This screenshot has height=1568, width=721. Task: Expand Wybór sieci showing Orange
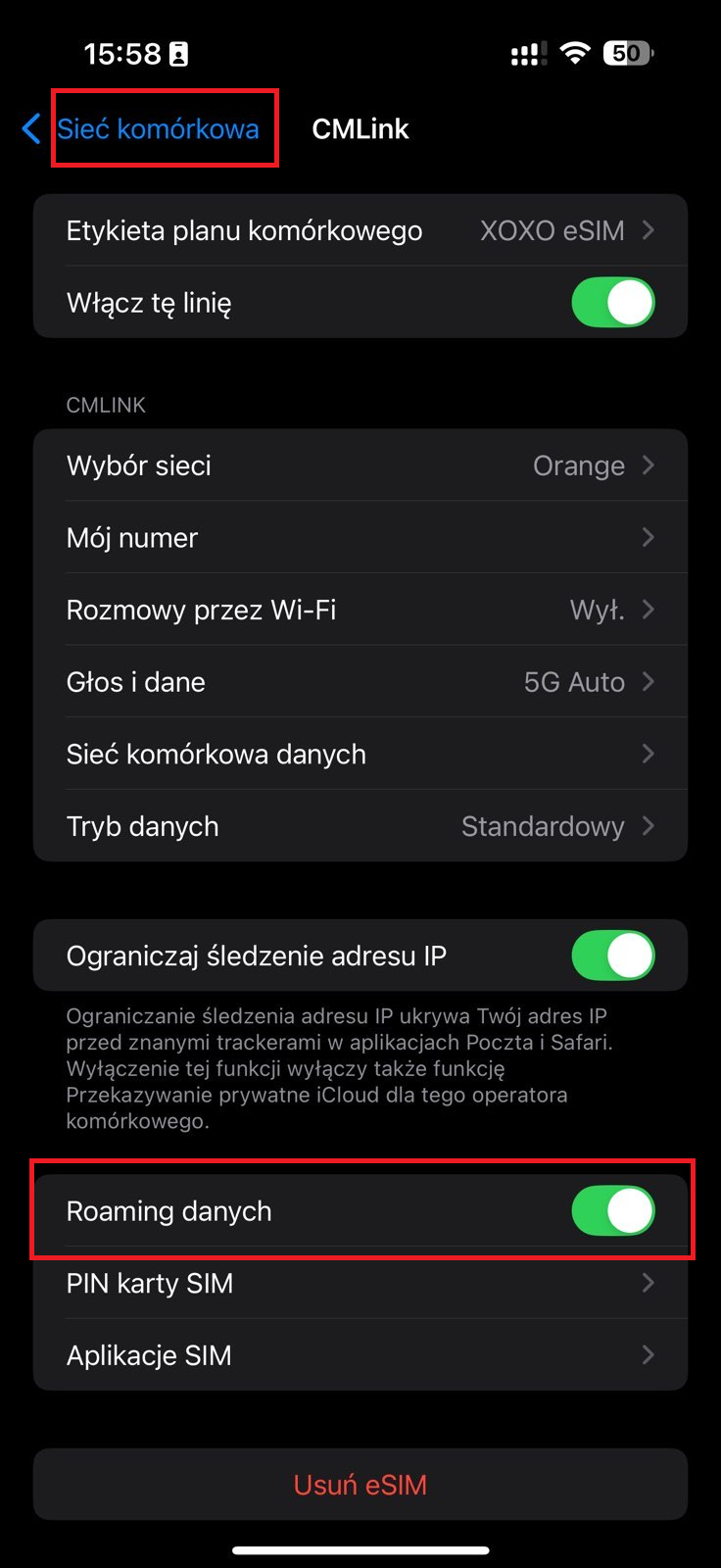(360, 465)
